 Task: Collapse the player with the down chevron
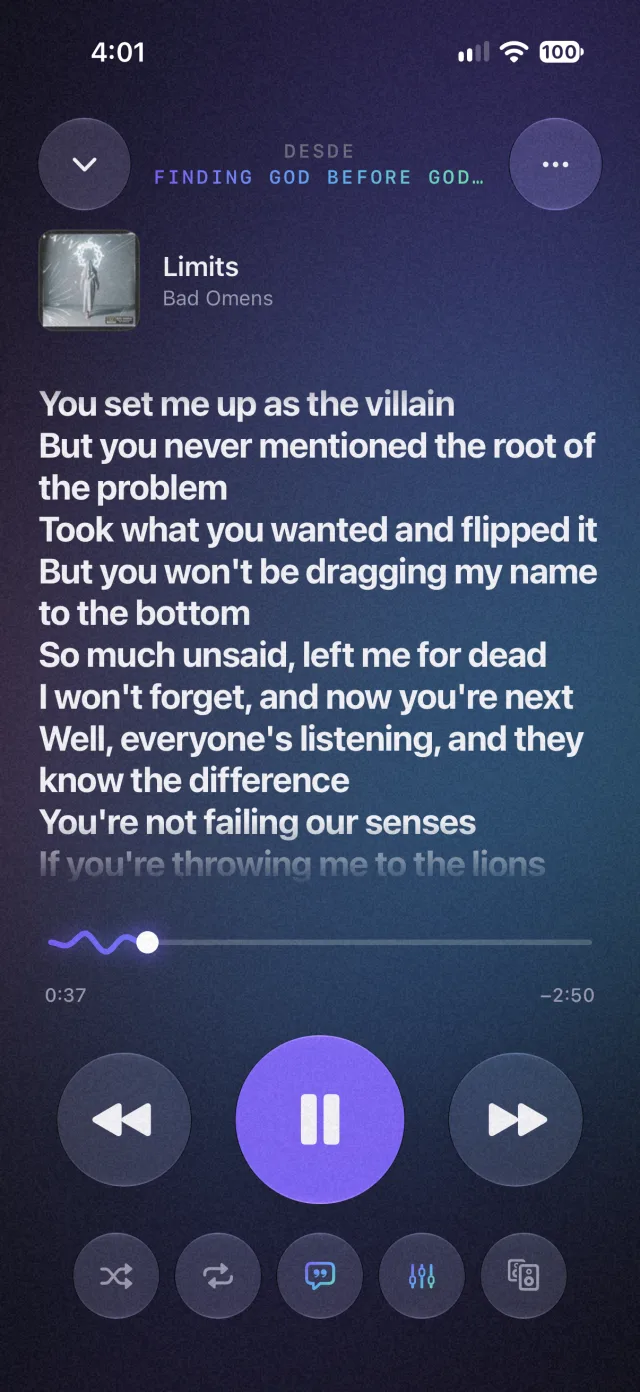[x=84, y=164]
